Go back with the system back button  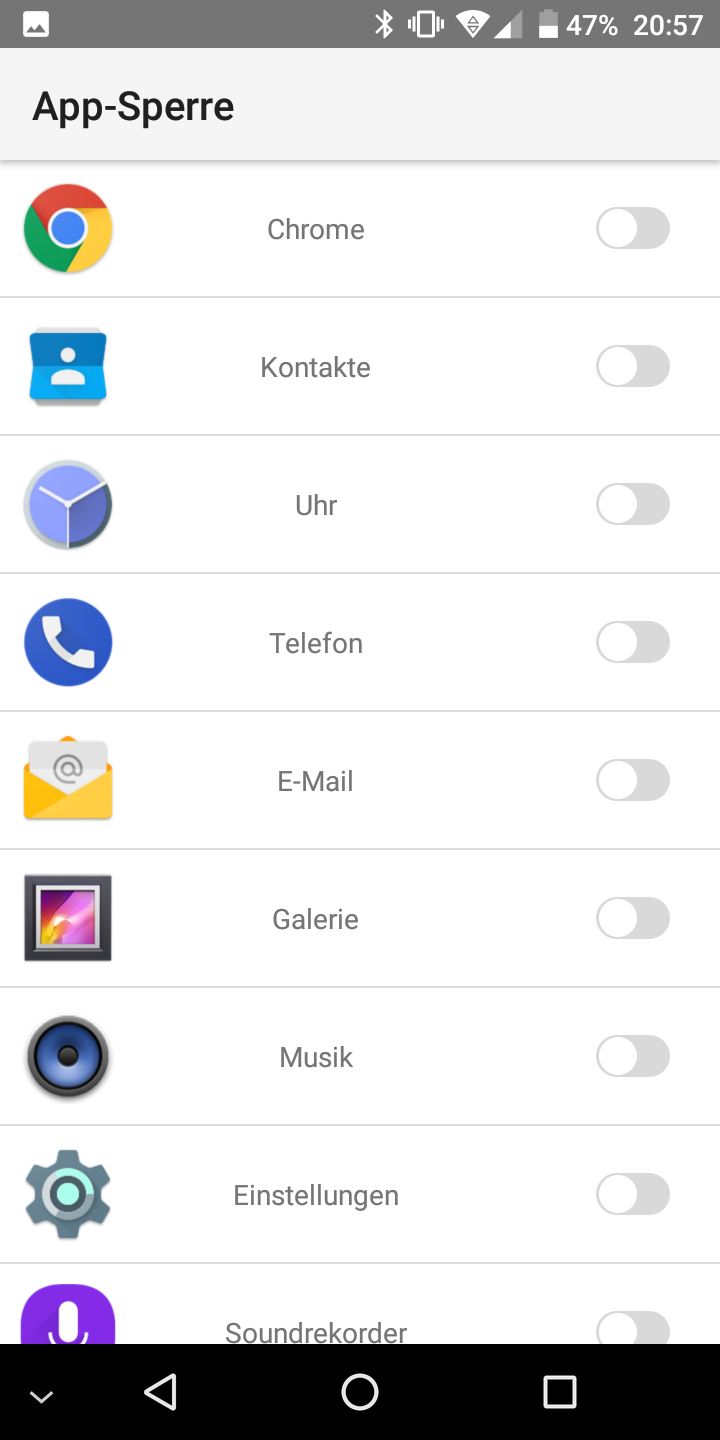pyautogui.click(x=160, y=1392)
